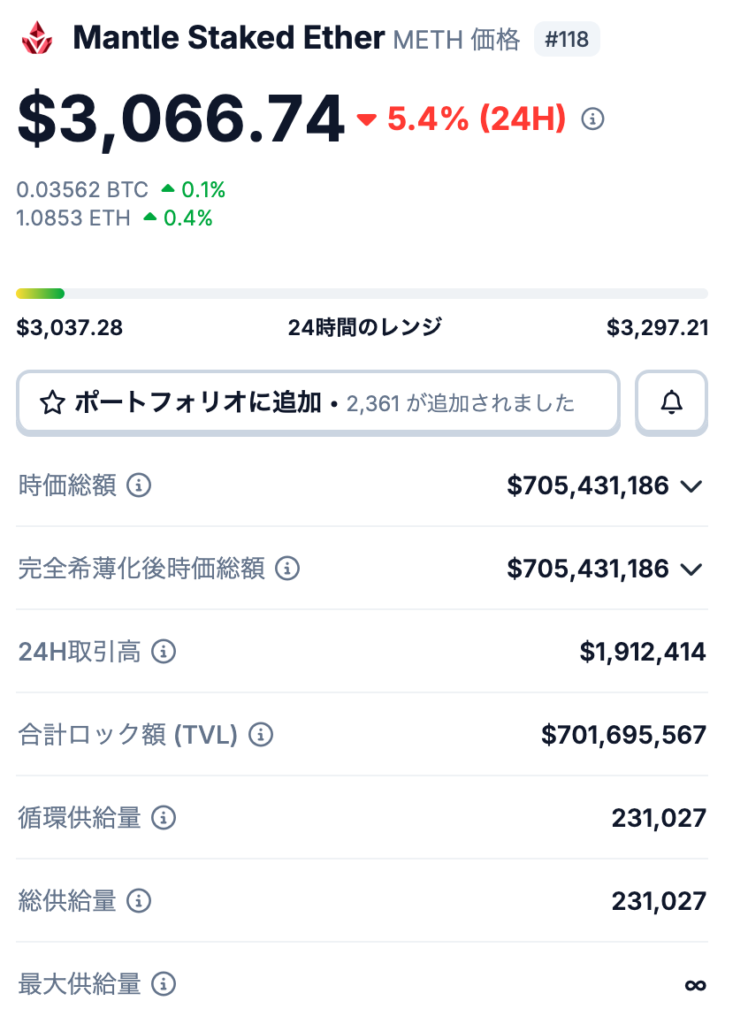Screen dimensions: 748x1024
Task: Click the info icon beside 時価総額
Action: pos(141,486)
